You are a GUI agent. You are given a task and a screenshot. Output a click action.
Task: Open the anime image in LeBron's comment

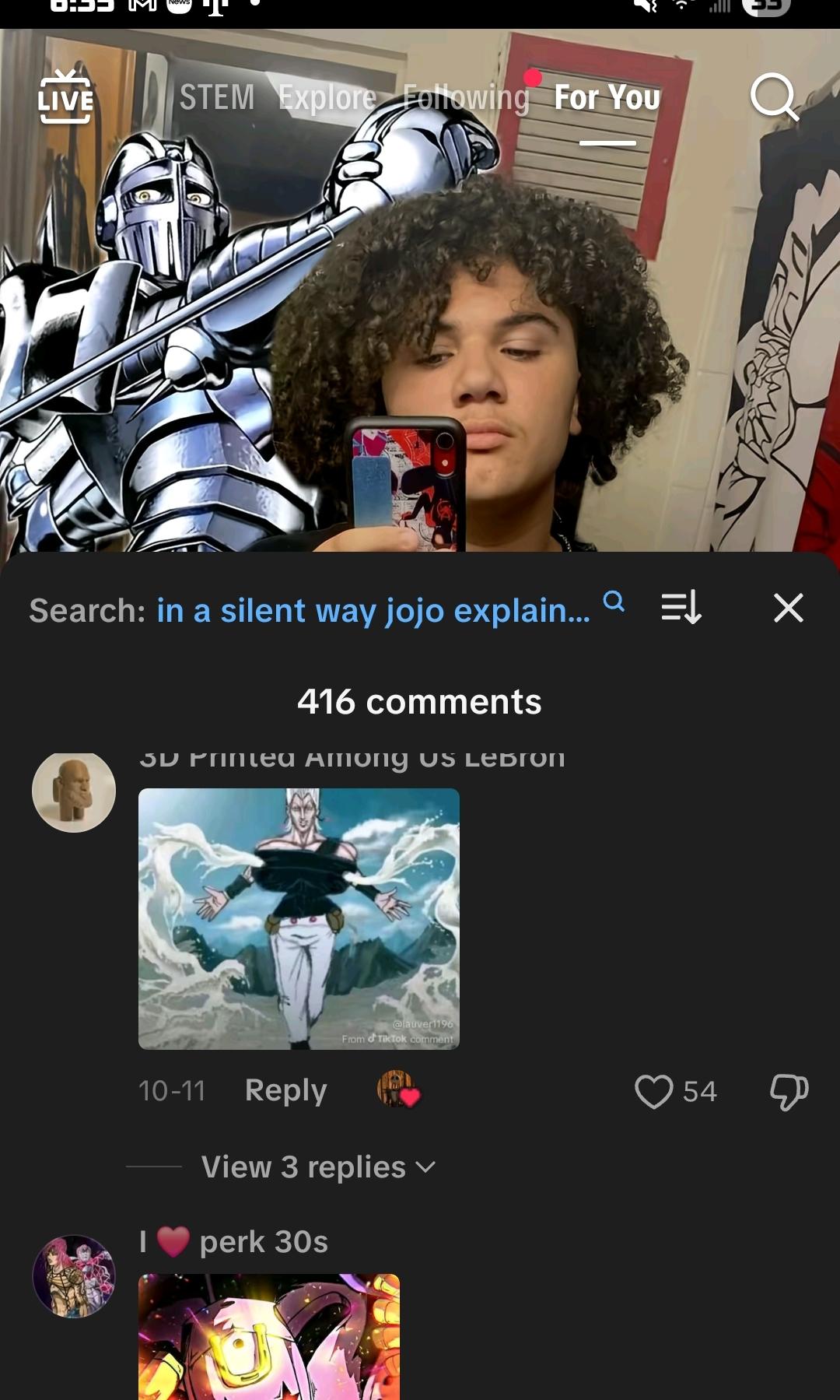click(299, 918)
